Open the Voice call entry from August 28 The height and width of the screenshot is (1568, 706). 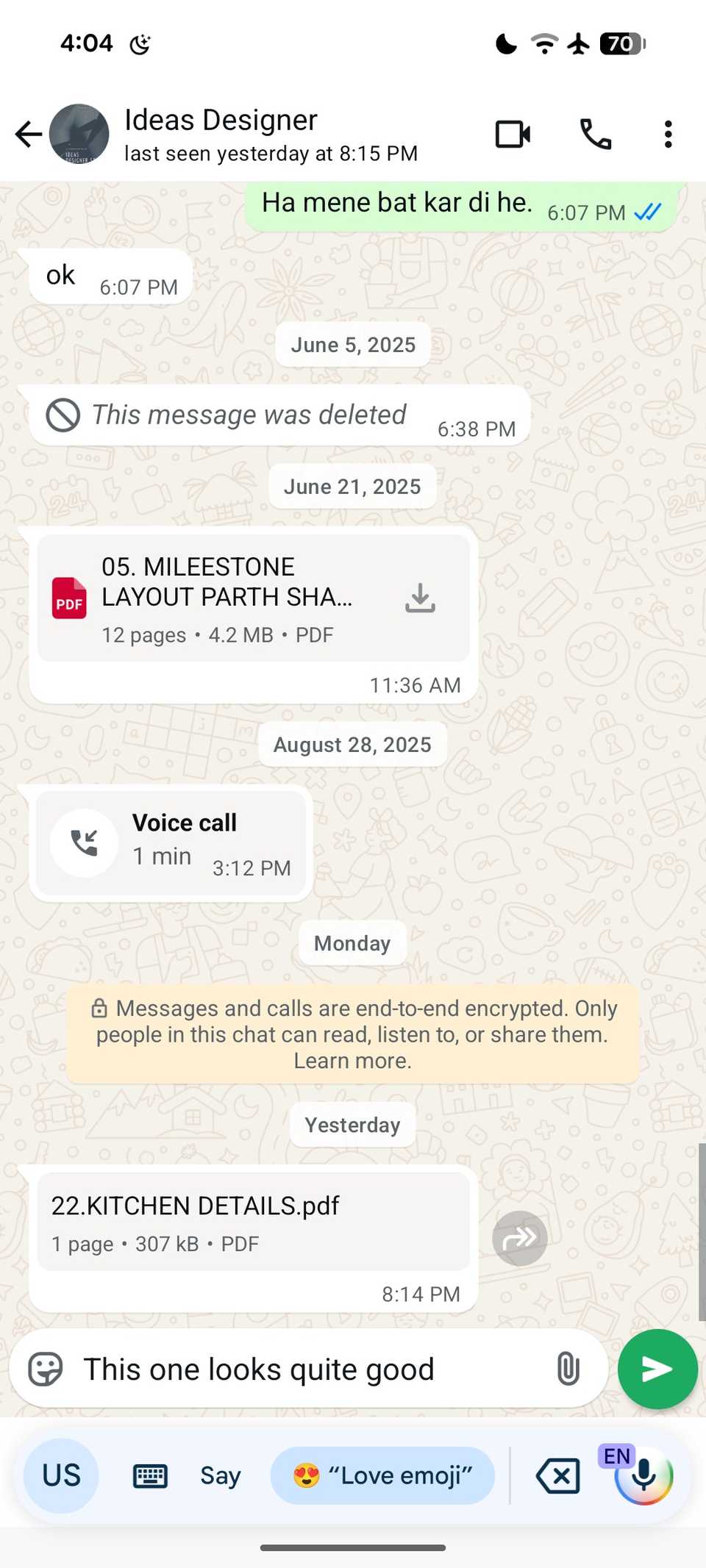point(171,842)
